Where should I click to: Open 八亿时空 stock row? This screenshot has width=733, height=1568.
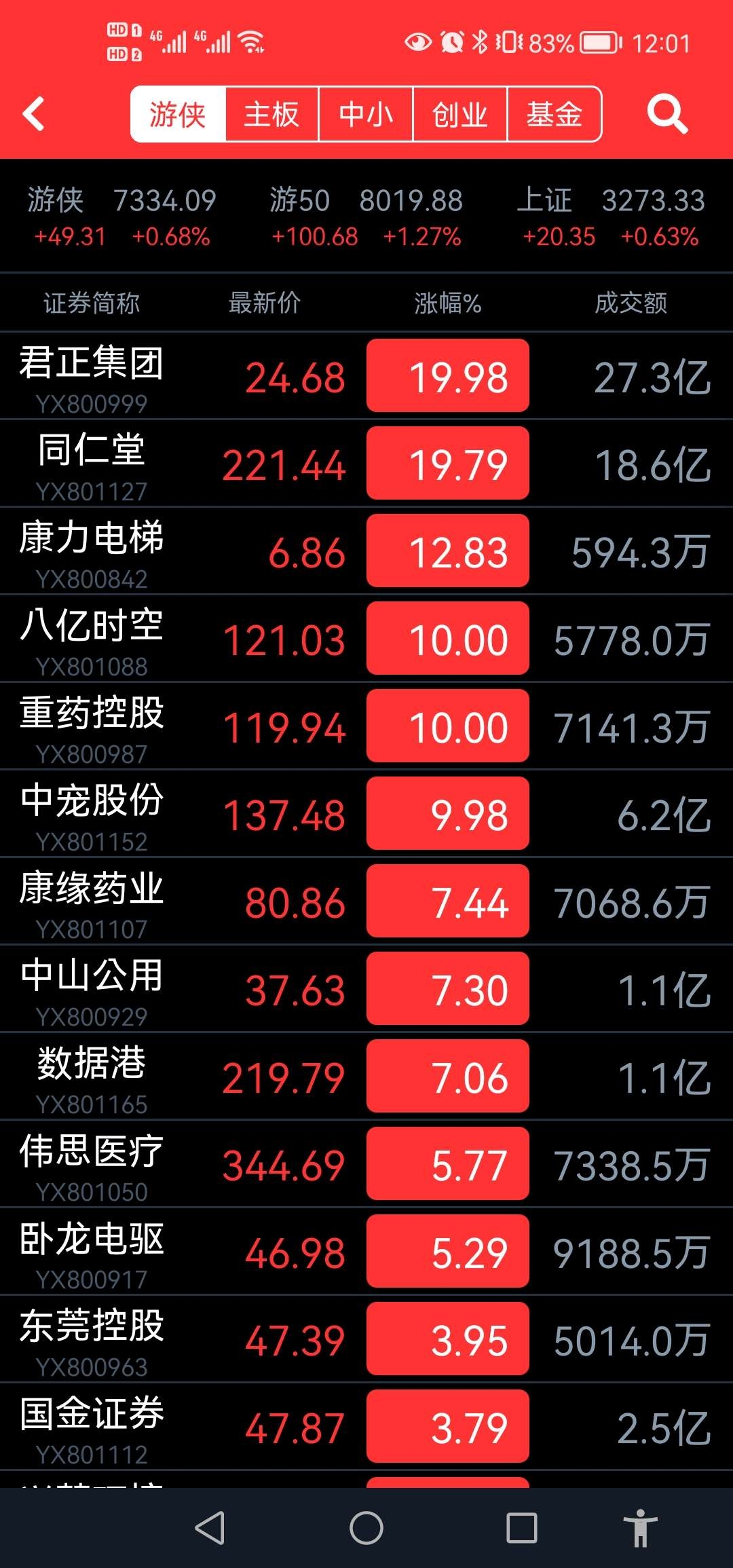tap(366, 639)
